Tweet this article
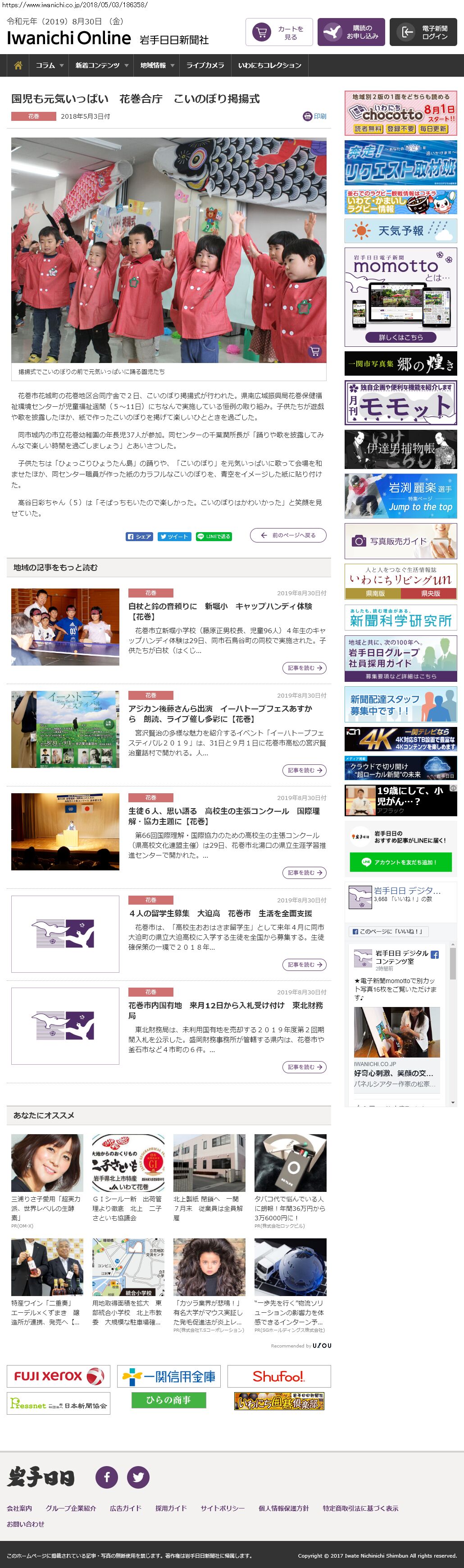464x1568 pixels. pyautogui.click(x=174, y=536)
